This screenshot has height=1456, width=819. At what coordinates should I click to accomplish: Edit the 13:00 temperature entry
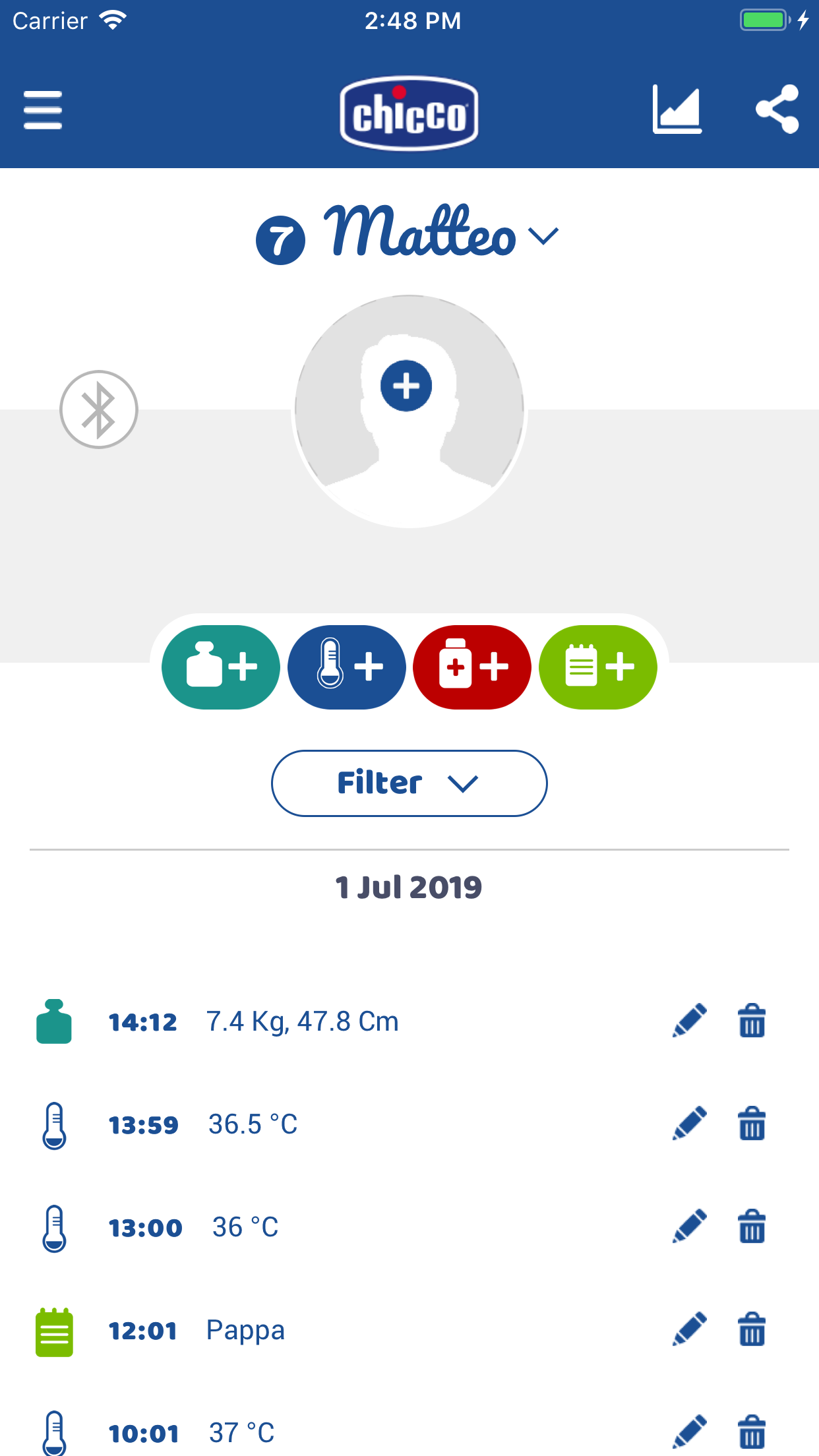[690, 1227]
